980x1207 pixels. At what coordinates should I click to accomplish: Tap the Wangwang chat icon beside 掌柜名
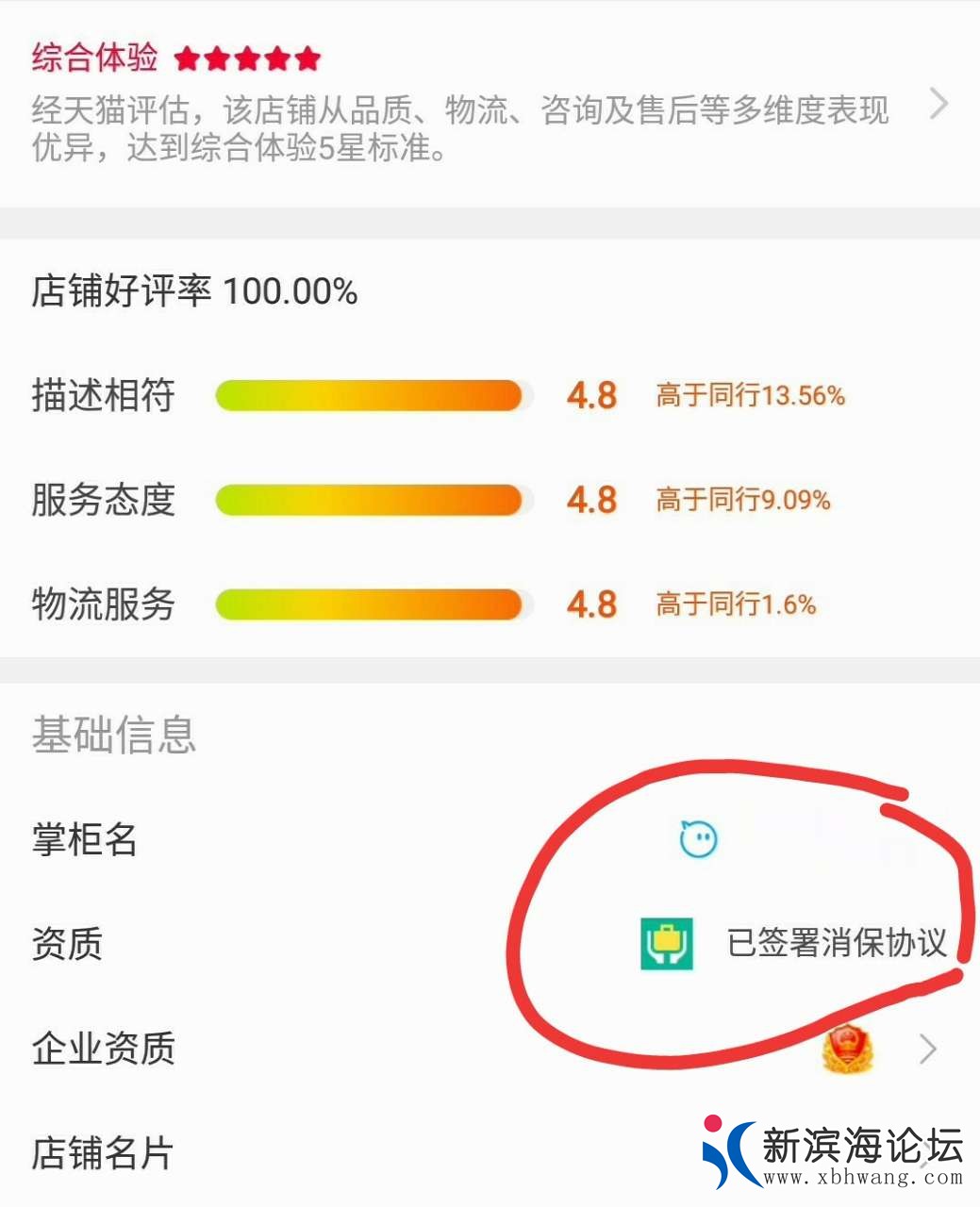click(699, 838)
